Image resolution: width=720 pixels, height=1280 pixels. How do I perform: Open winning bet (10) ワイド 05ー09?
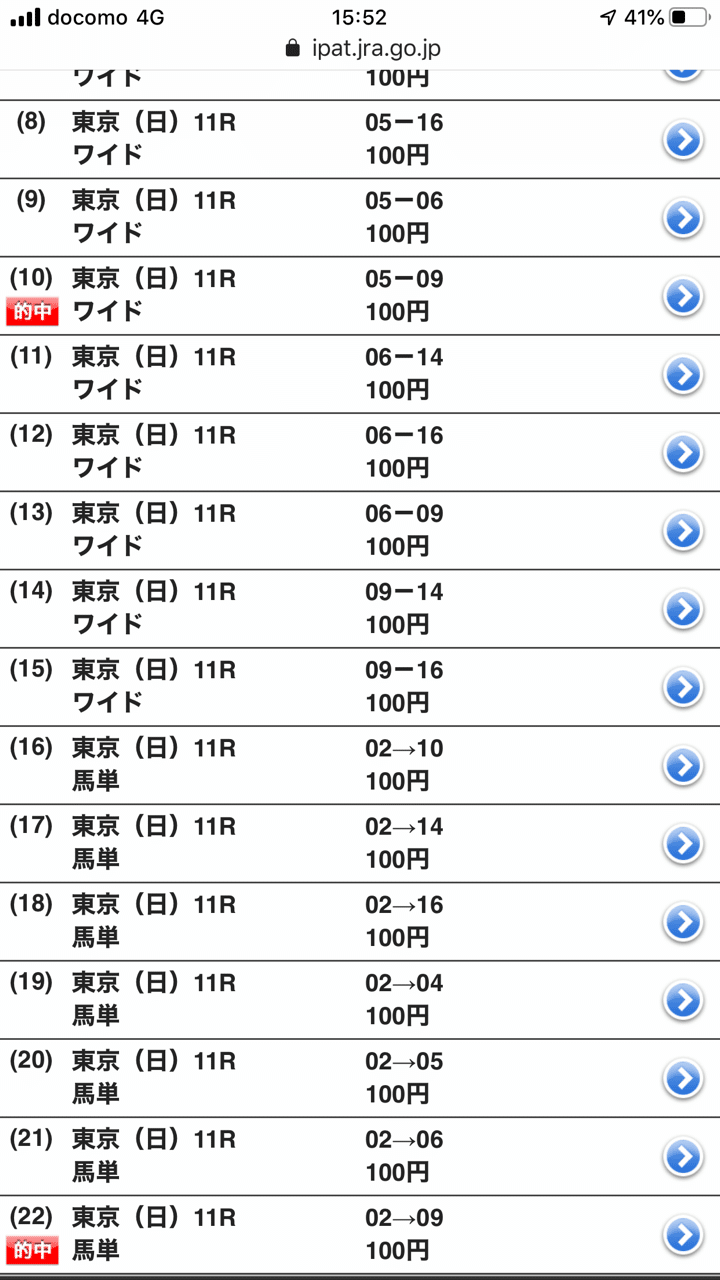[x=683, y=296]
